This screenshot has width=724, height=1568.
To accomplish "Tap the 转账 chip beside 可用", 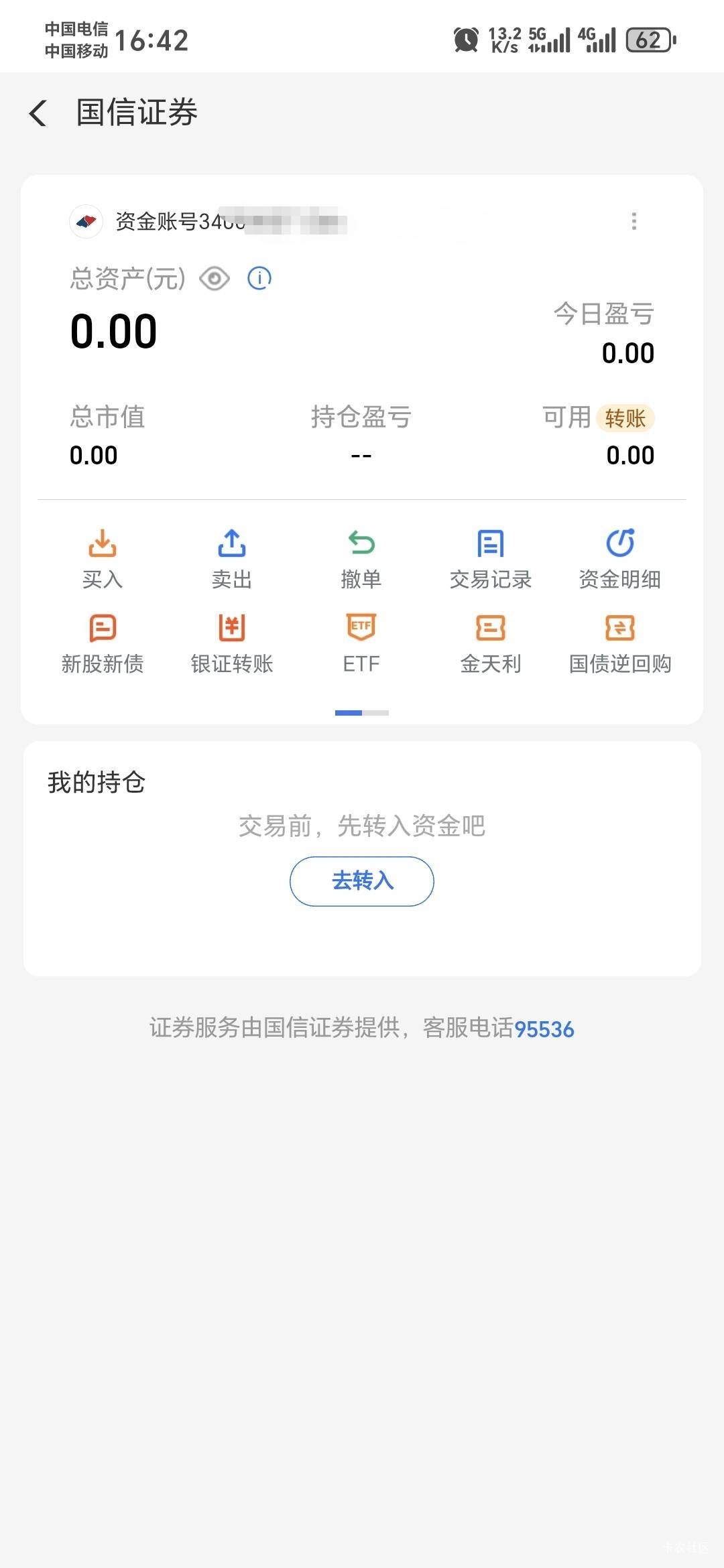I will pyautogui.click(x=625, y=418).
